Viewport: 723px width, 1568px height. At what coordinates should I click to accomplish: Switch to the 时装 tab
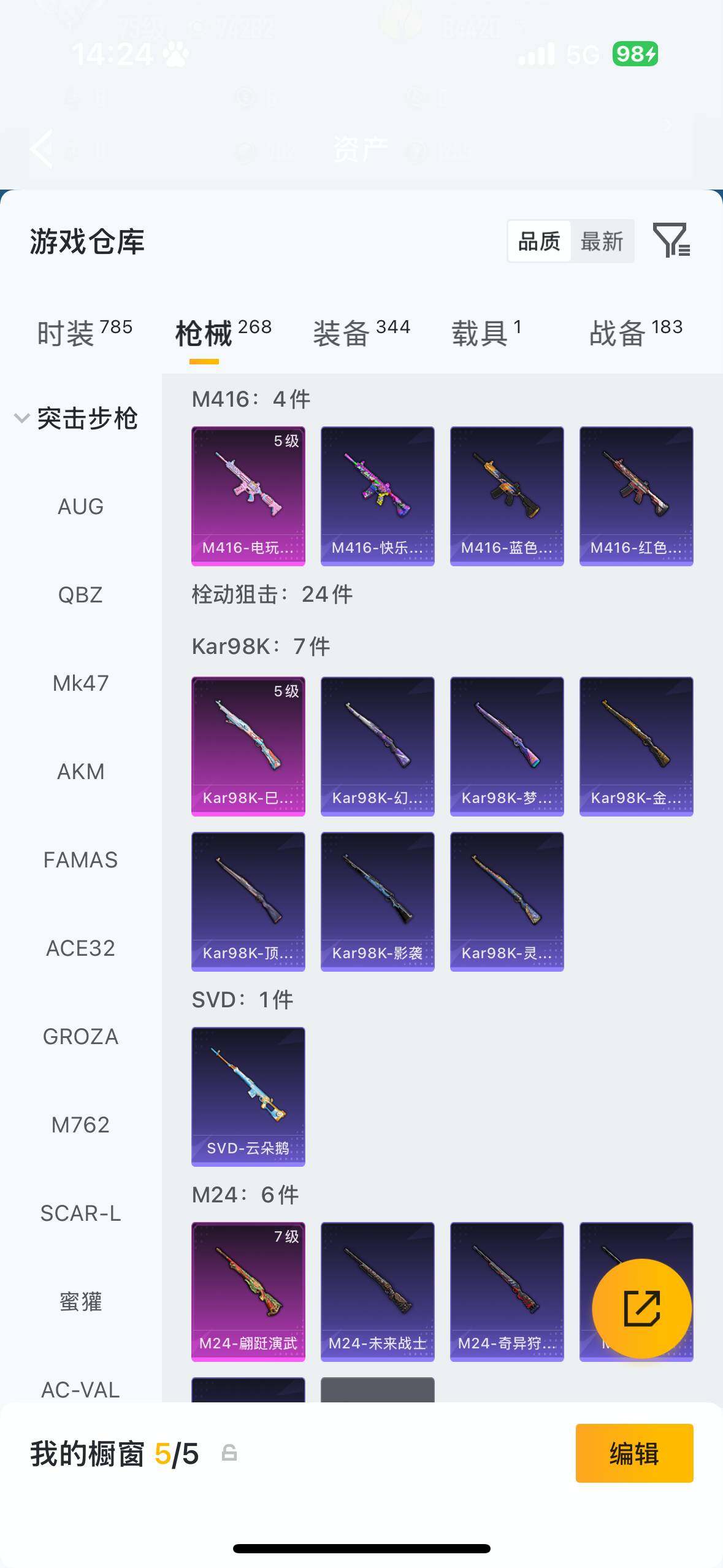tap(85, 333)
